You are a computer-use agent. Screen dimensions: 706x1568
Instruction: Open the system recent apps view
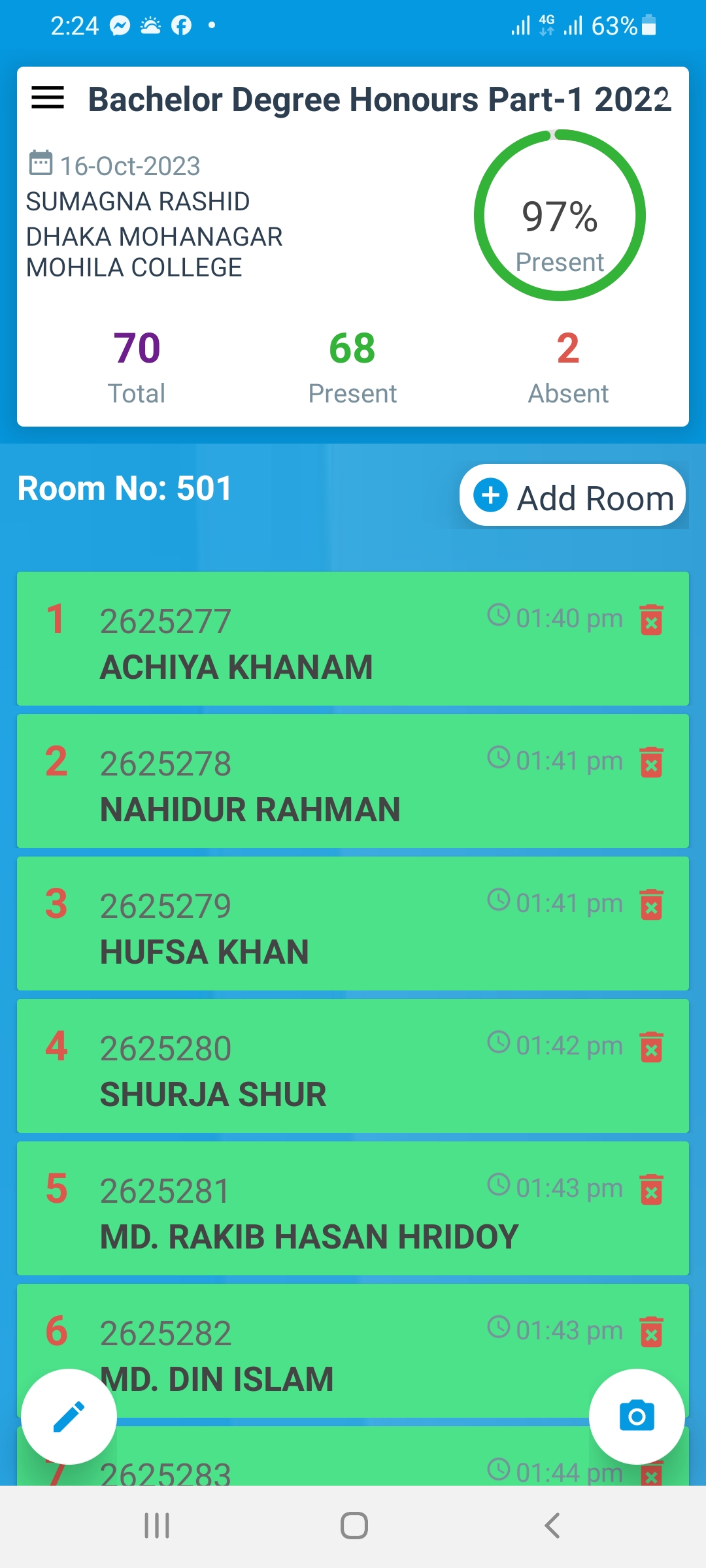pyautogui.click(x=157, y=1526)
